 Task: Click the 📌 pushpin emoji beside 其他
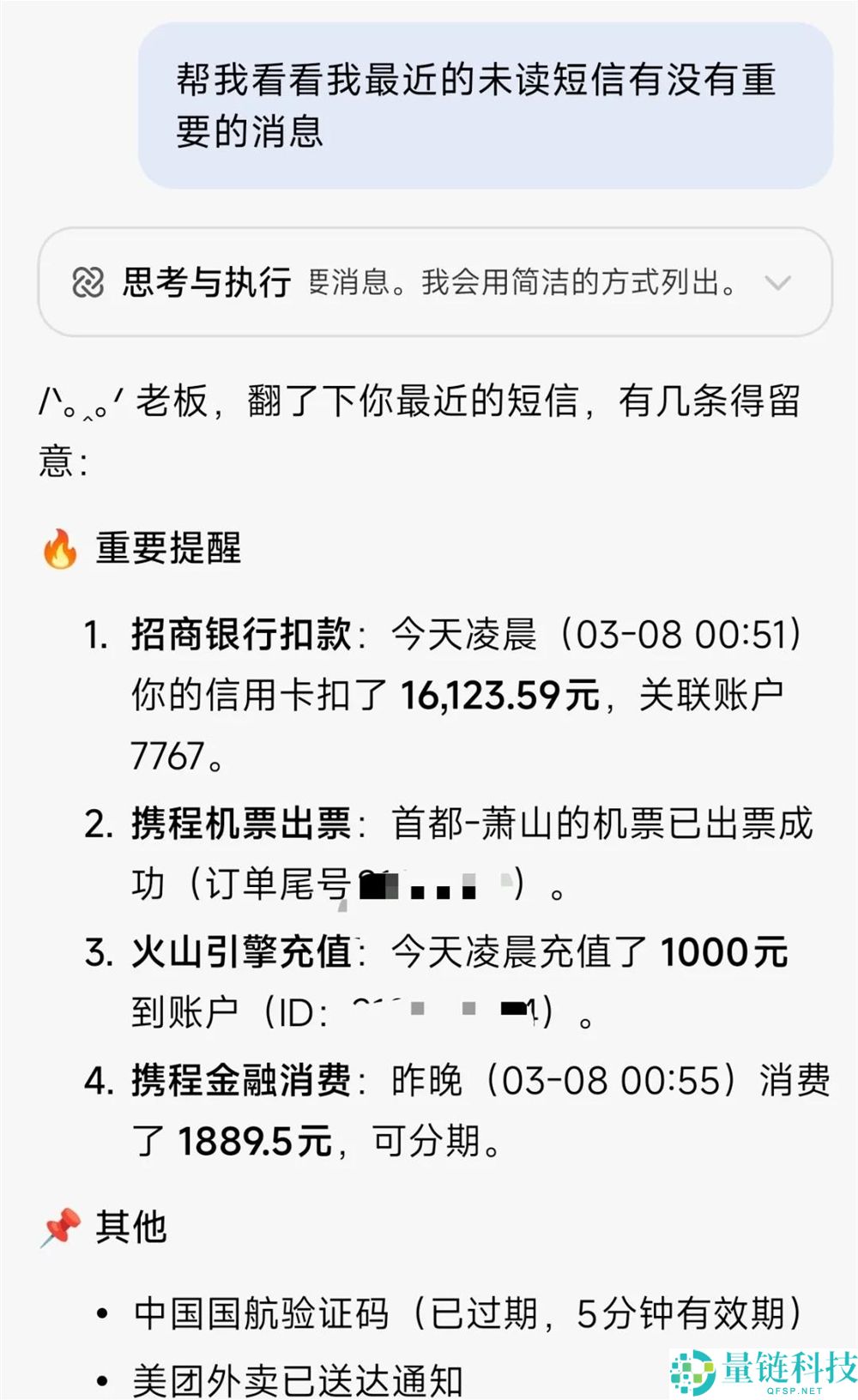pyautogui.click(x=60, y=1223)
